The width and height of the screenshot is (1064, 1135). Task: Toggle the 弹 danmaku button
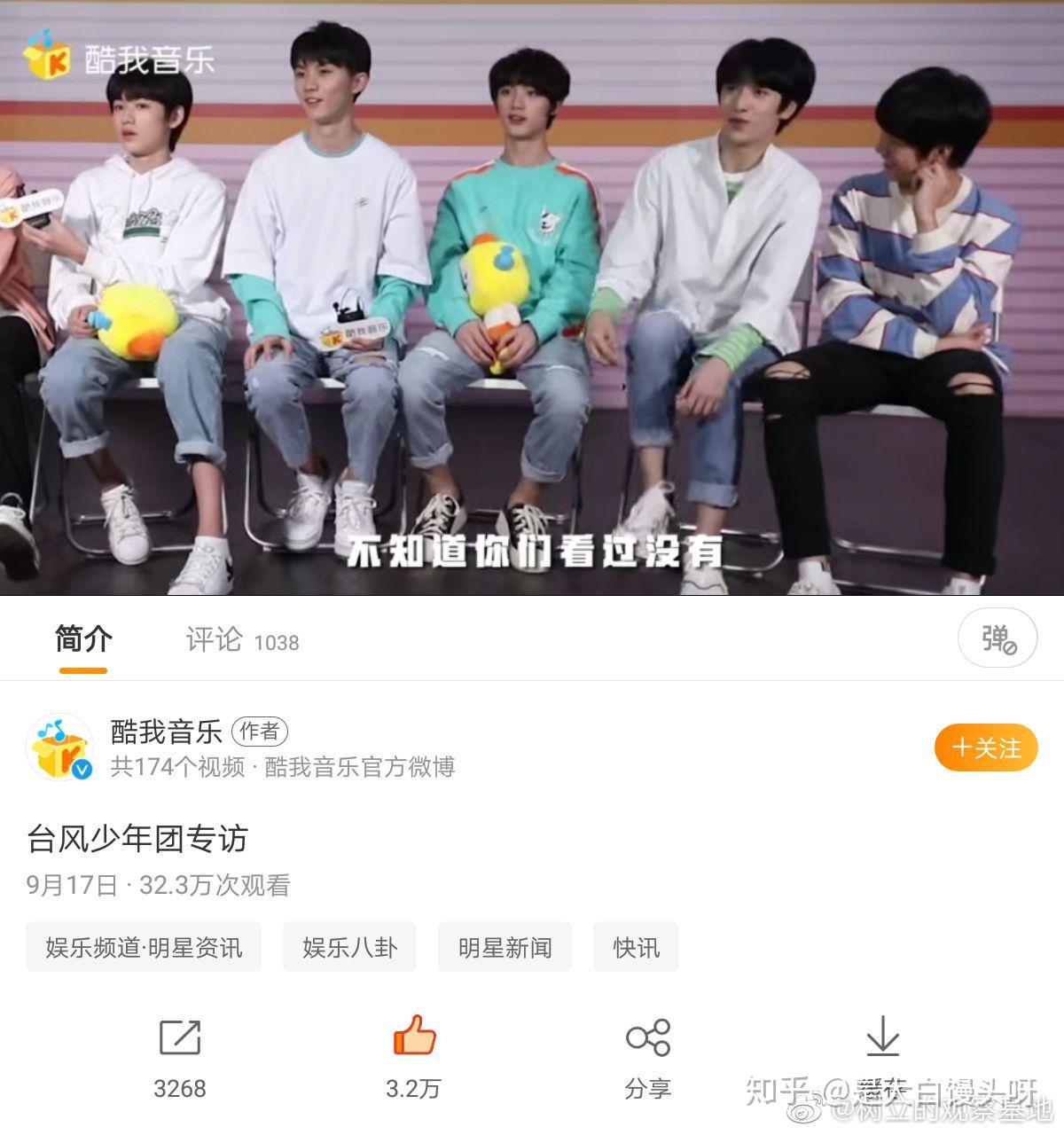(997, 638)
